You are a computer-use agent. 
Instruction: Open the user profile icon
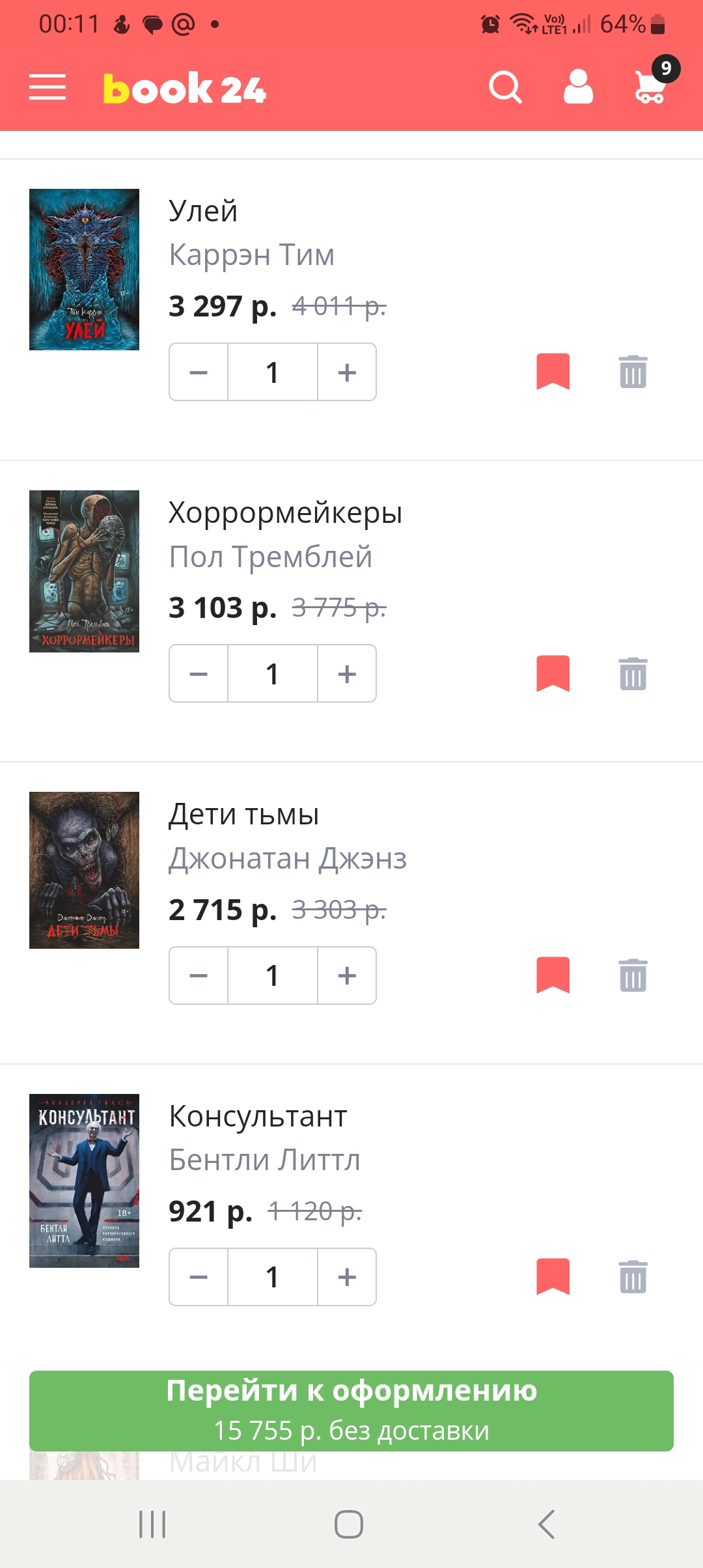[x=578, y=87]
